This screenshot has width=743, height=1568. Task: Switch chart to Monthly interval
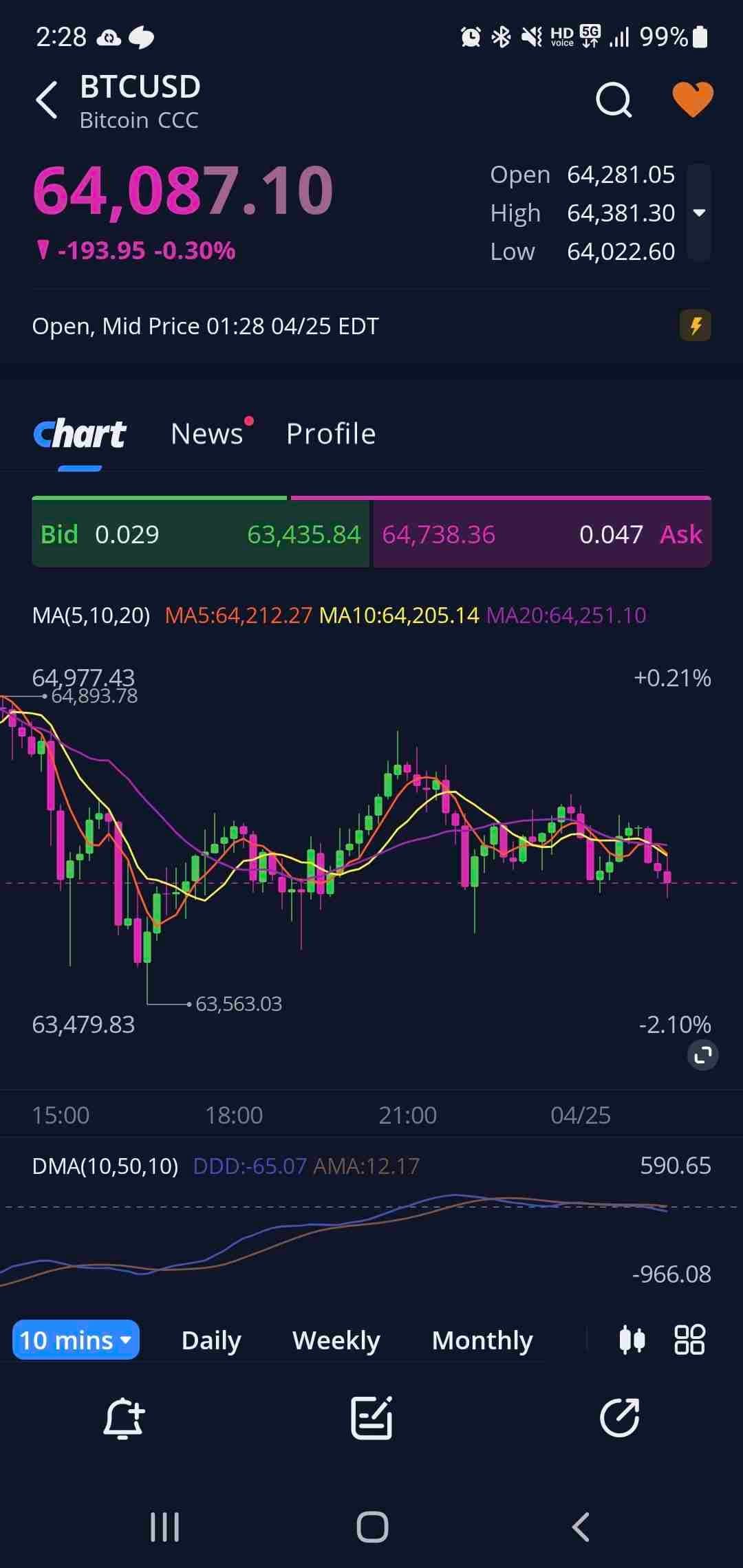(482, 1340)
